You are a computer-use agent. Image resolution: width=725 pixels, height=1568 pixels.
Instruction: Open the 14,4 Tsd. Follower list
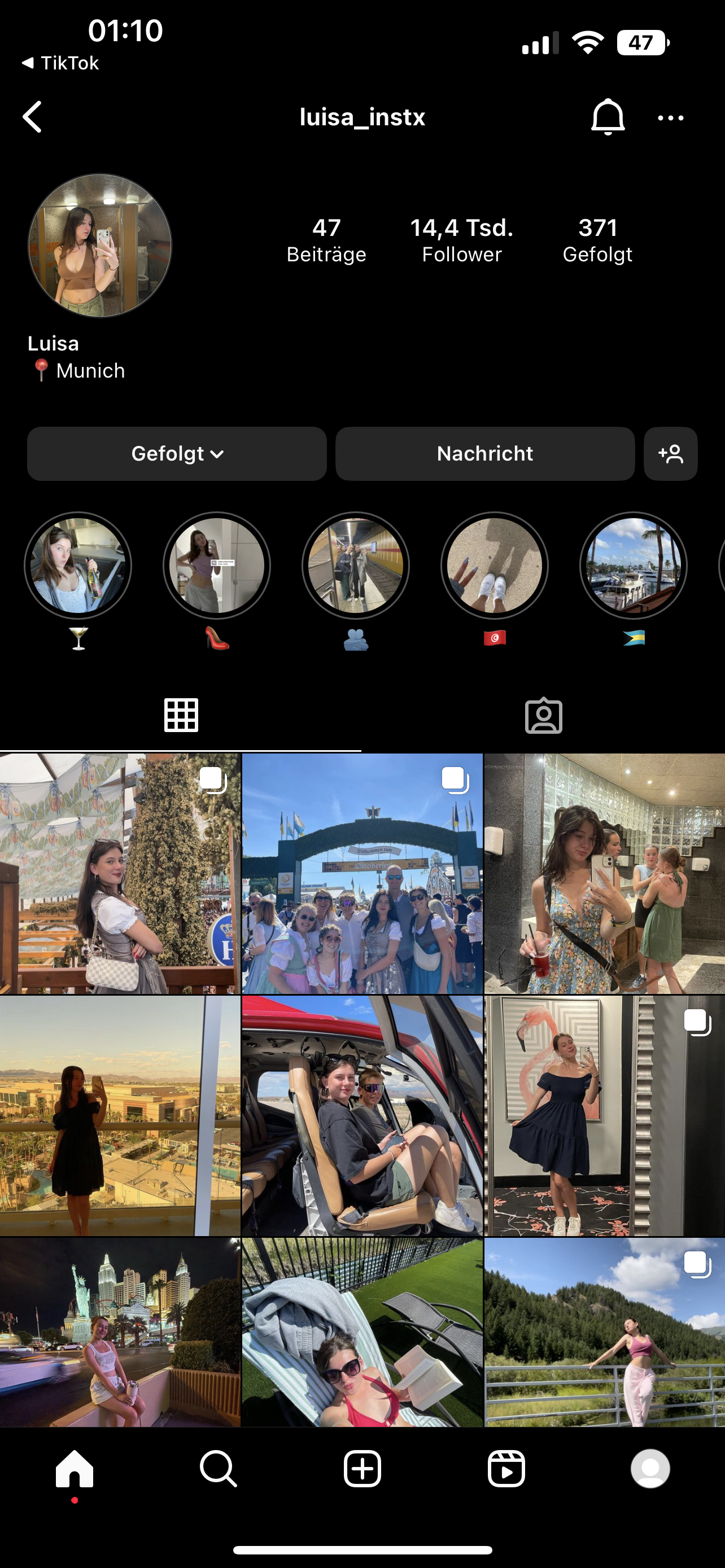pos(461,240)
